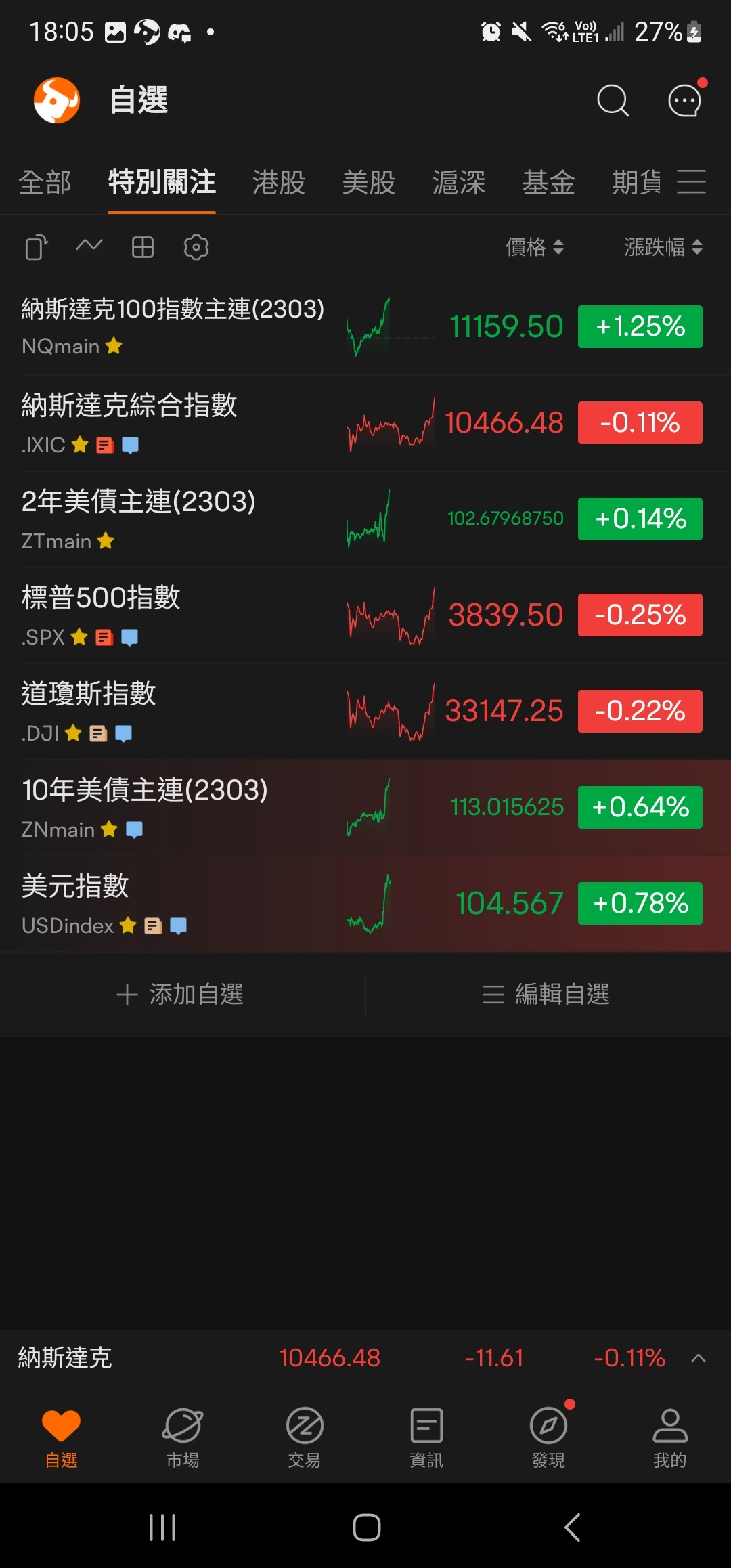Tap 添加自選 to add a stock
The image size is (731, 1568).
[x=180, y=995]
